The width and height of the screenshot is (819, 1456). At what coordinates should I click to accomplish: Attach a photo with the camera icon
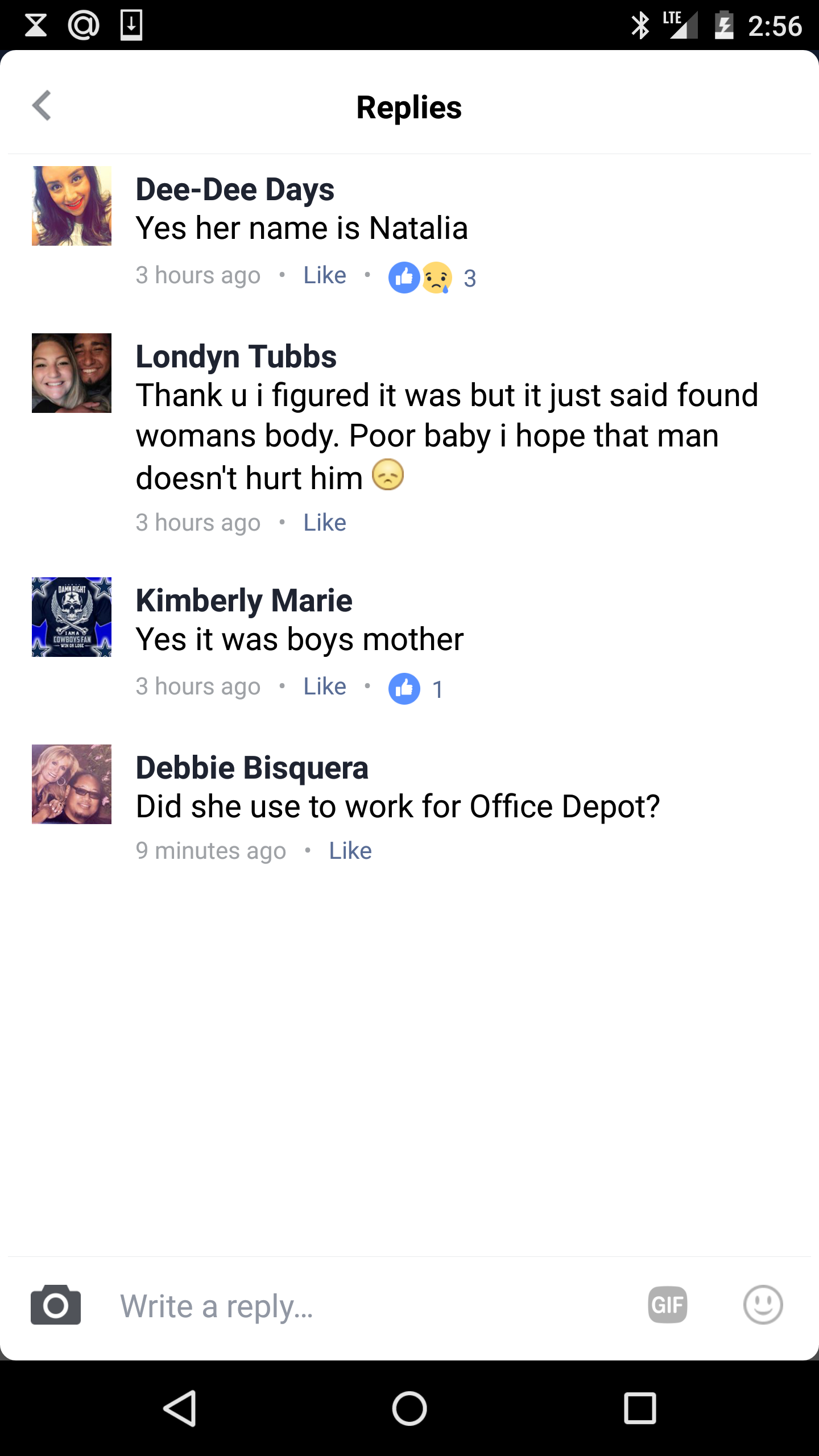56,1305
